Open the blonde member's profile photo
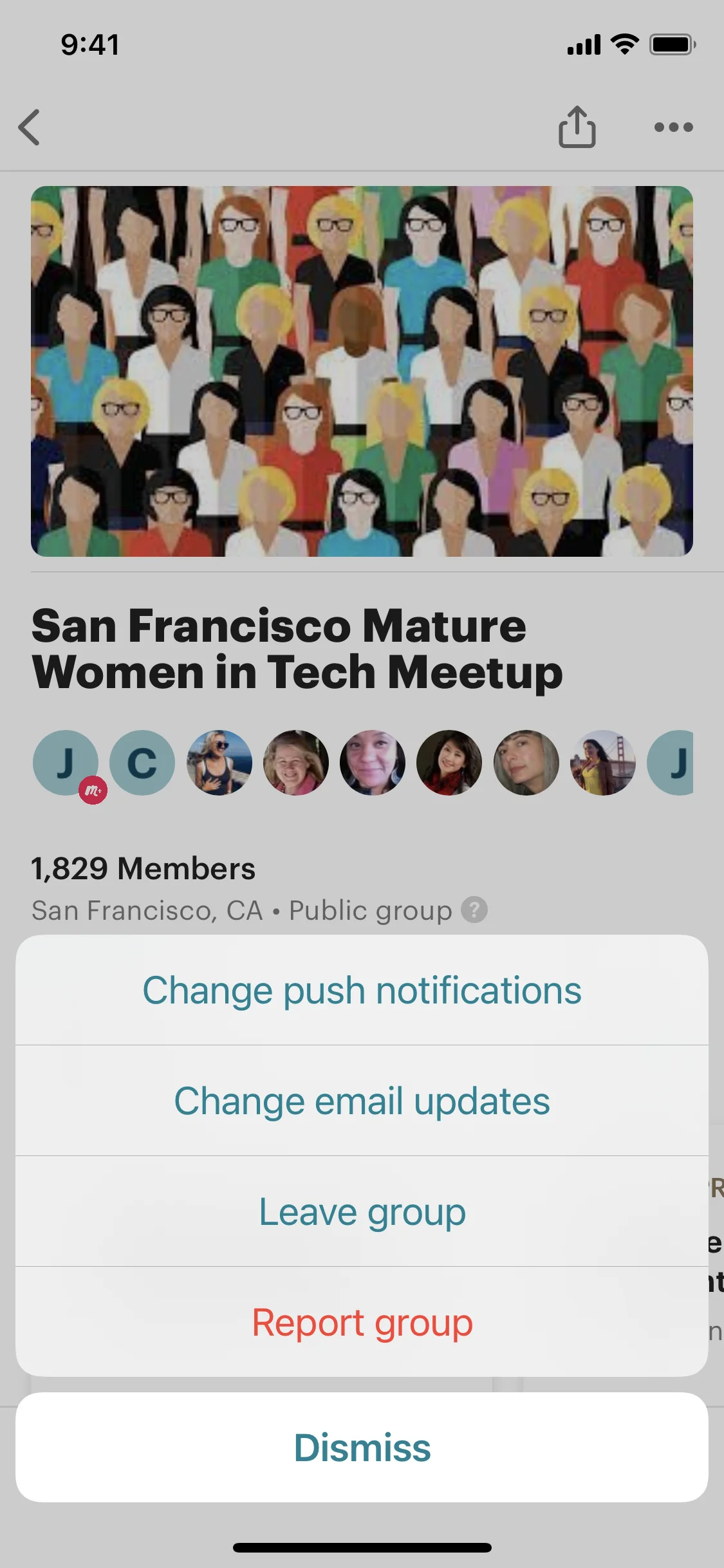Viewport: 724px width, 1568px height. 219,762
